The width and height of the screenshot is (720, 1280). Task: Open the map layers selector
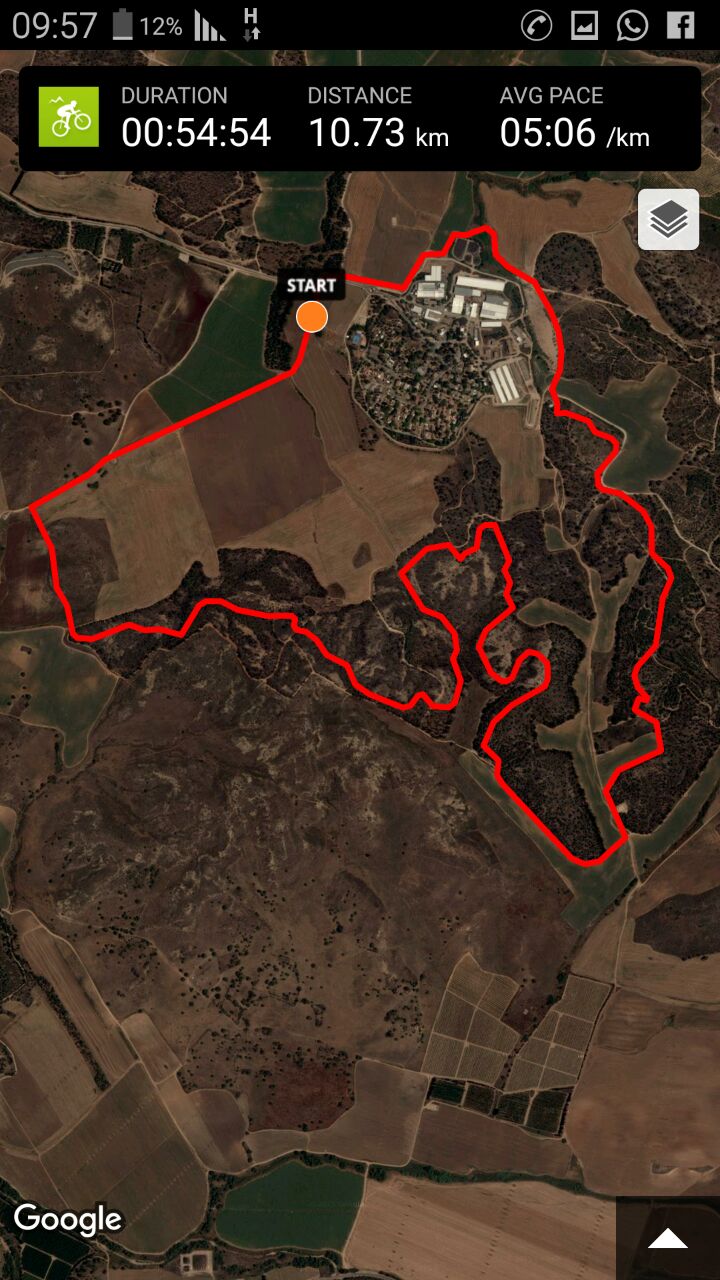(x=668, y=219)
